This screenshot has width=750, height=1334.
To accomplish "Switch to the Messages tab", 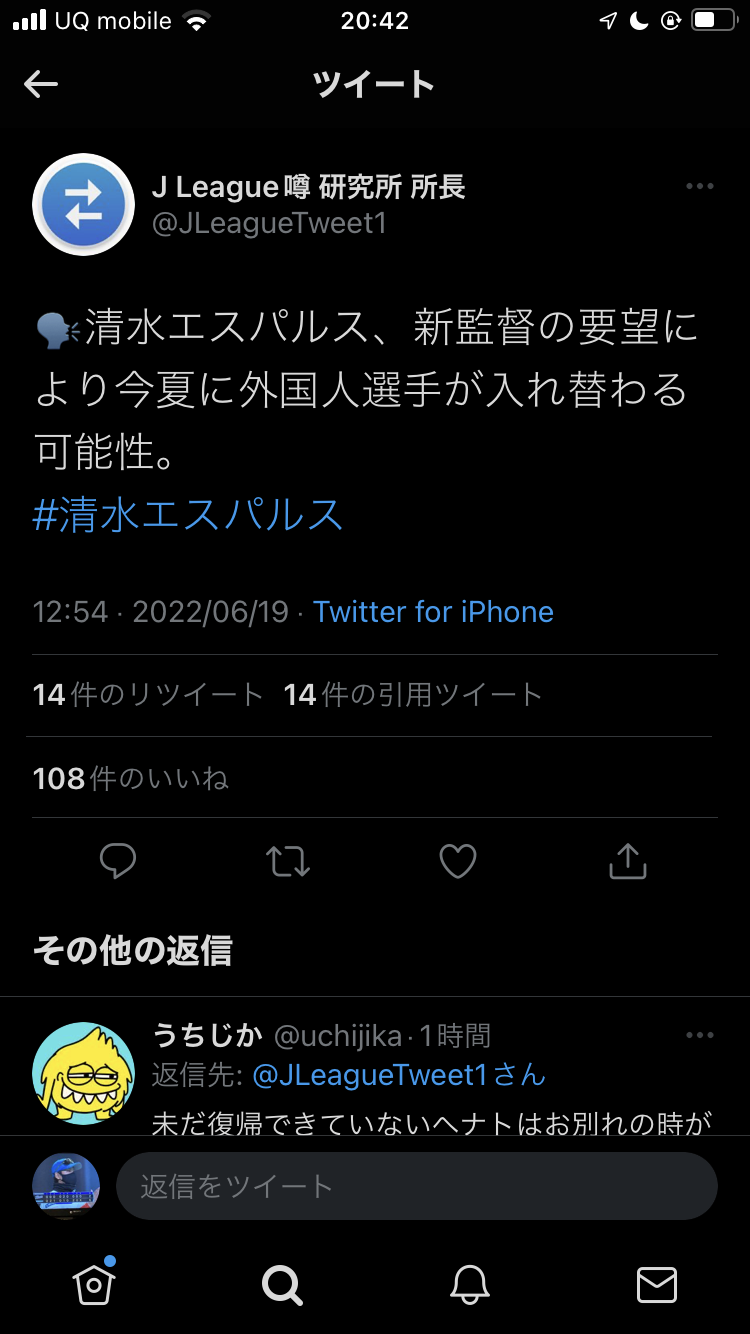I will pyautogui.click(x=657, y=1284).
